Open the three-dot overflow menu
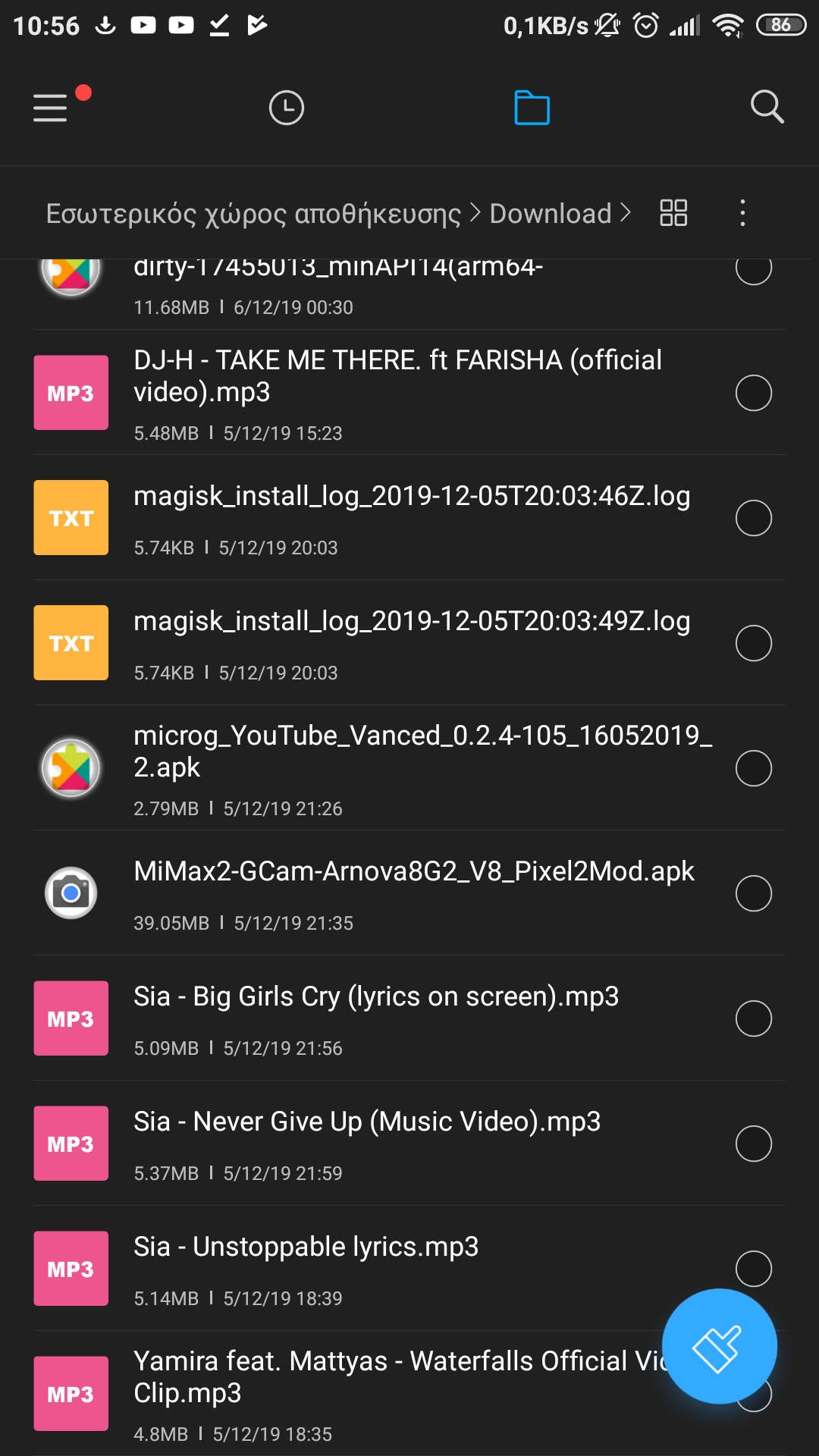819x1456 pixels. point(742,213)
